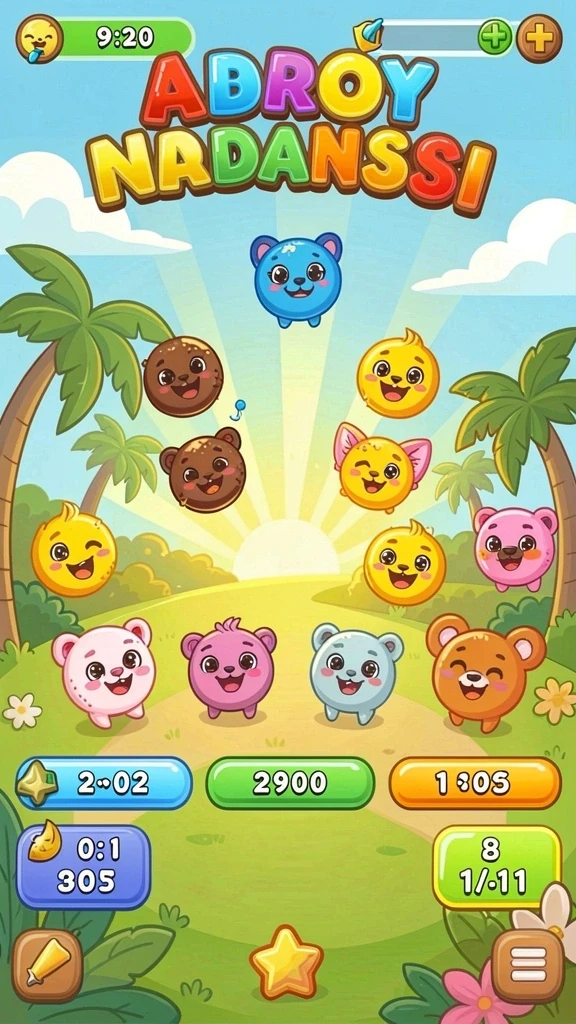Select the grey bear character
The image size is (576, 1024).
click(356, 674)
